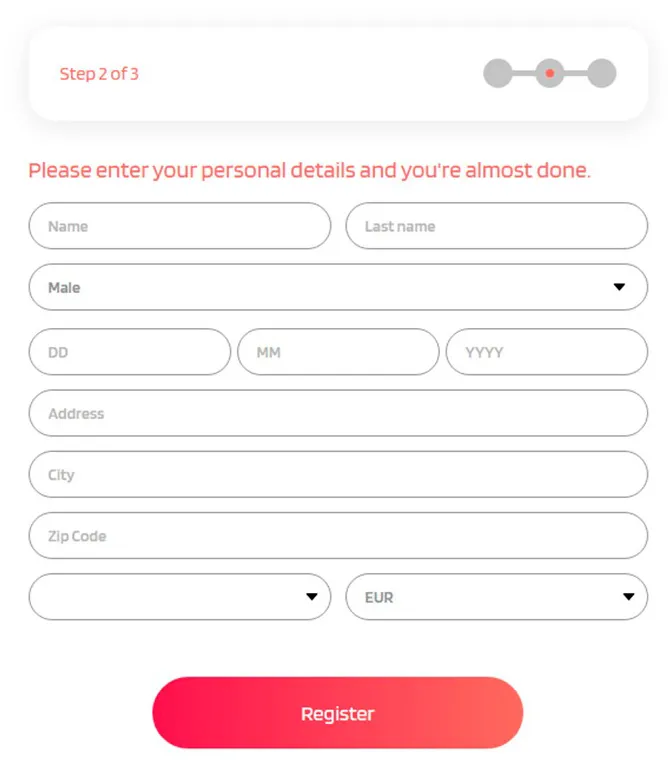Tap the Name input field
This screenshot has width=668, height=771.
179,226
